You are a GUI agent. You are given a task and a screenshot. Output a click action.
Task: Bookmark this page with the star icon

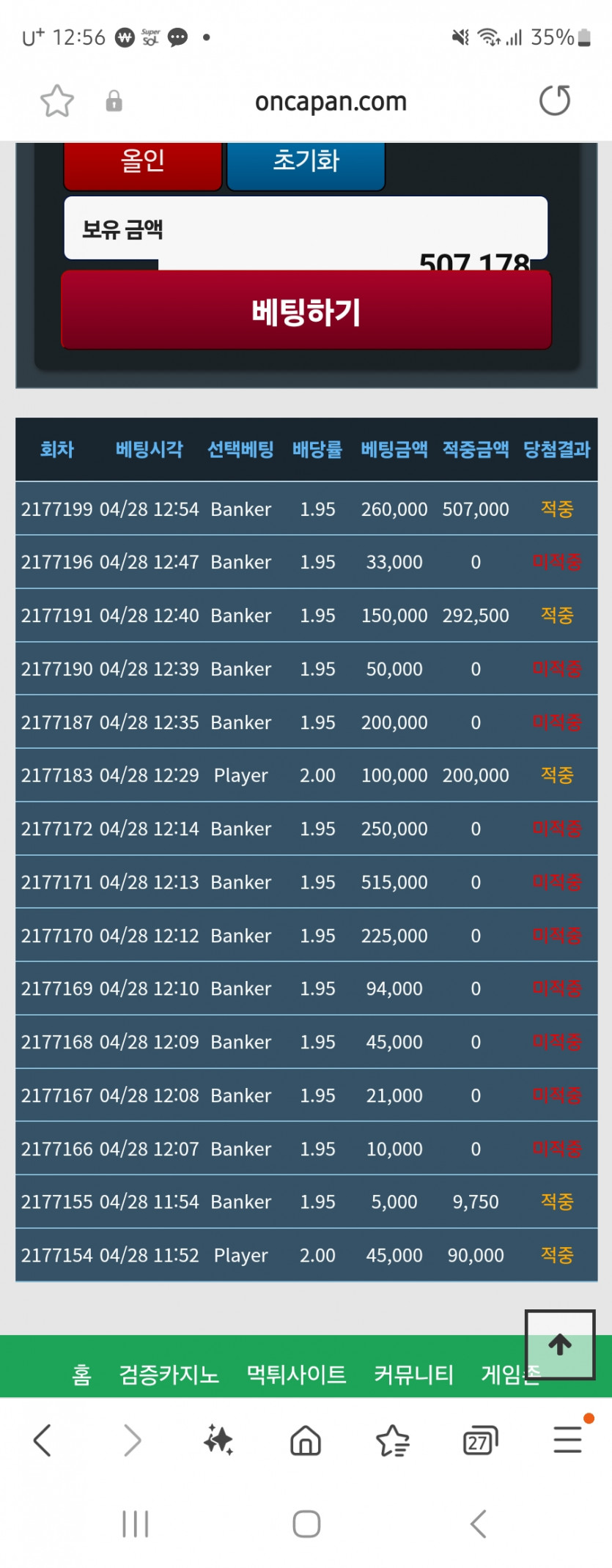click(57, 101)
